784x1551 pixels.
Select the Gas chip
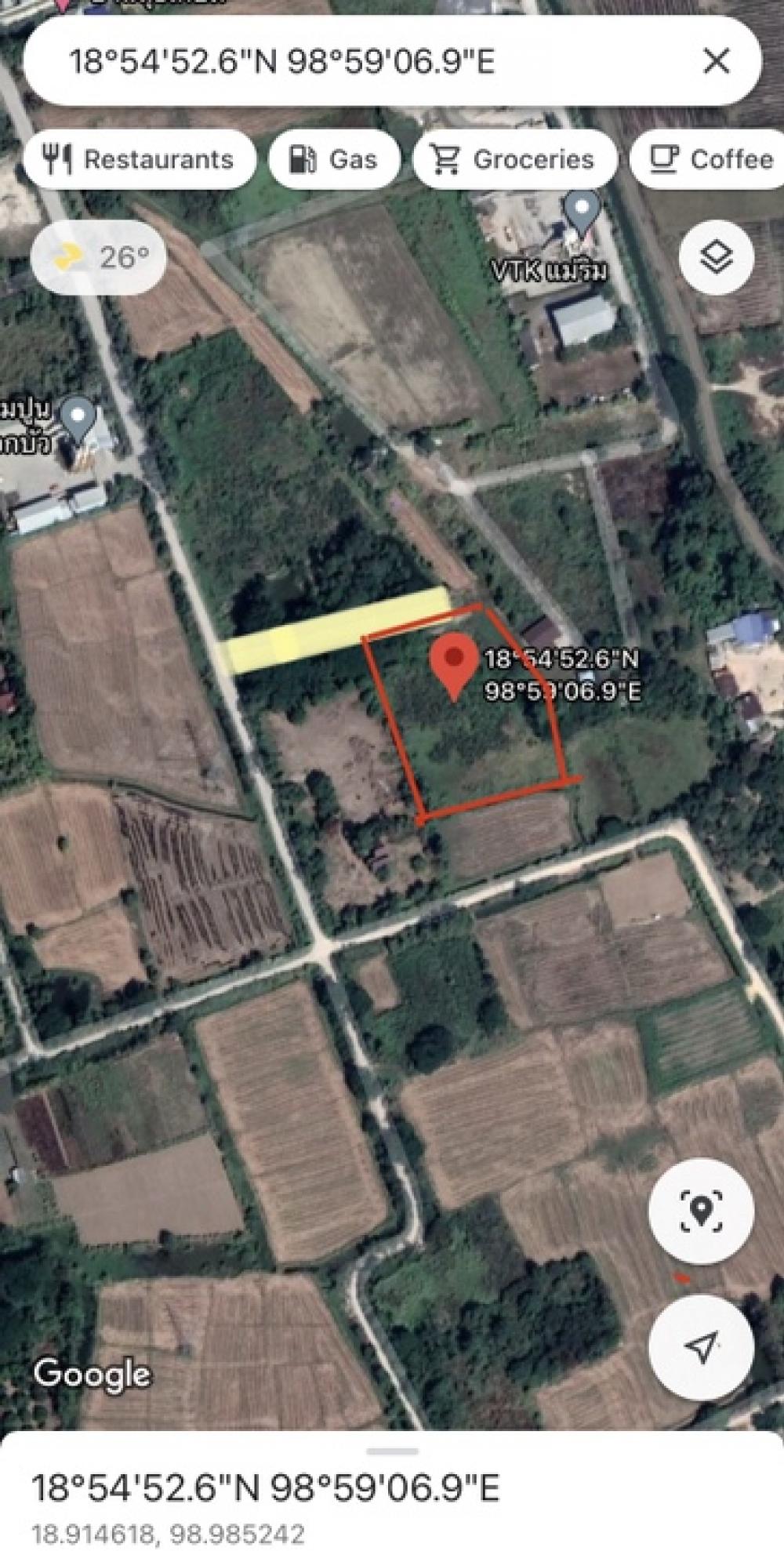pos(334,159)
